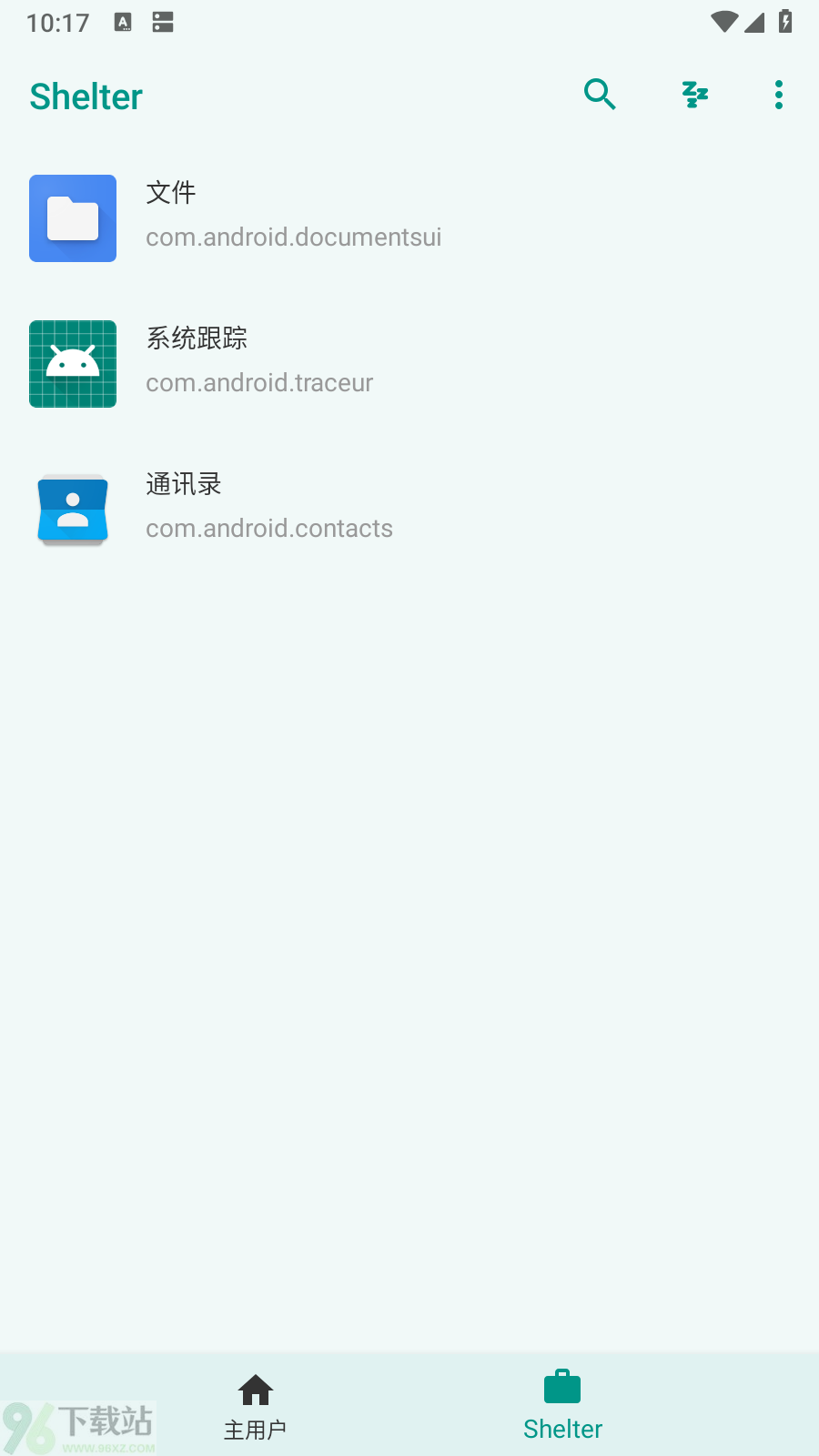Switch to the Shelter tab
The width and height of the screenshot is (819, 1456).
pyautogui.click(x=562, y=1406)
